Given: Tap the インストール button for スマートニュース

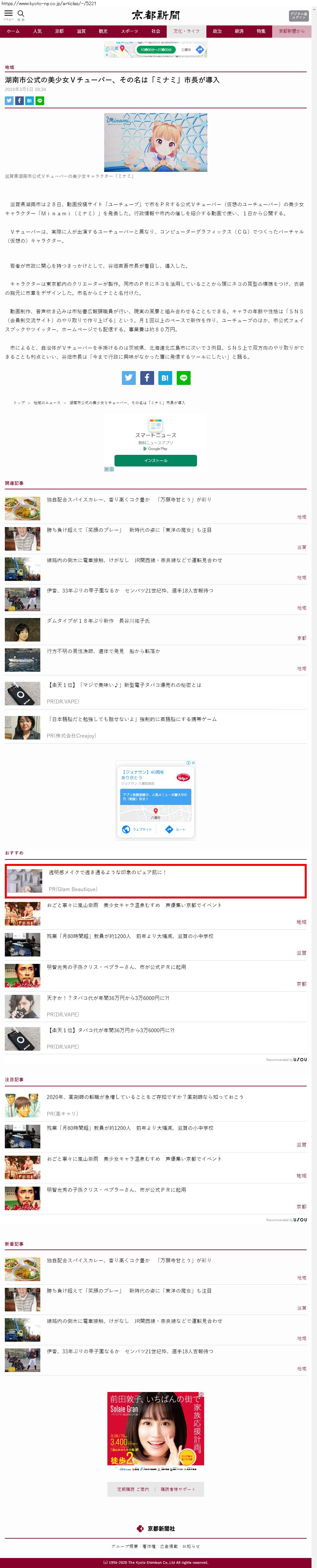Looking at the screenshot, I should click(x=155, y=460).
